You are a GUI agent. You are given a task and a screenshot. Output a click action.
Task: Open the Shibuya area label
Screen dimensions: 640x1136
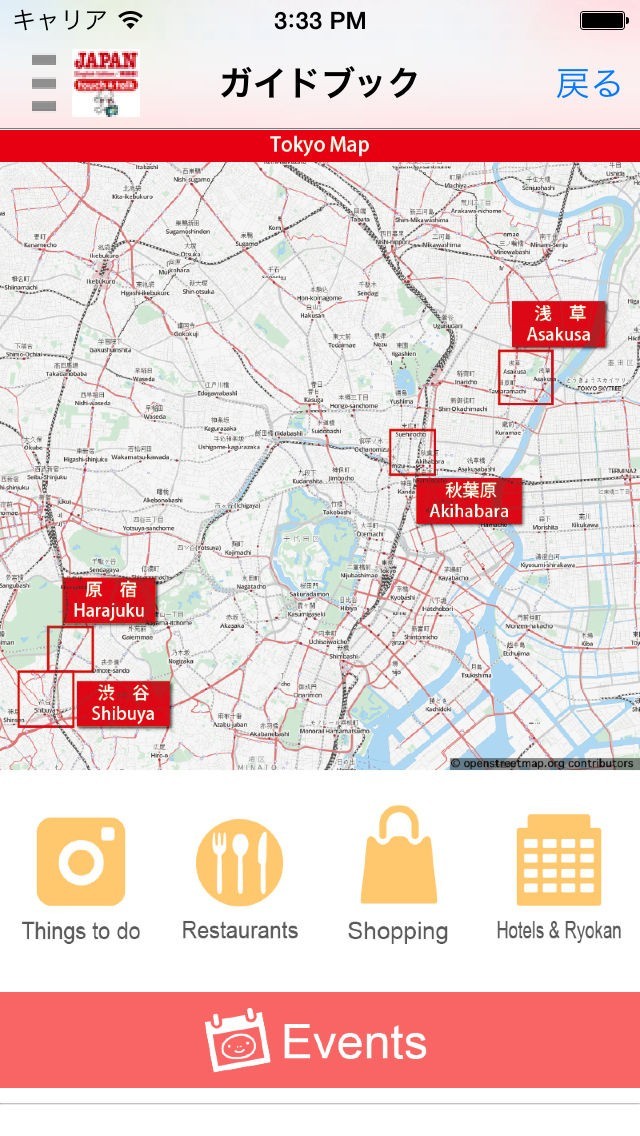pos(123,703)
